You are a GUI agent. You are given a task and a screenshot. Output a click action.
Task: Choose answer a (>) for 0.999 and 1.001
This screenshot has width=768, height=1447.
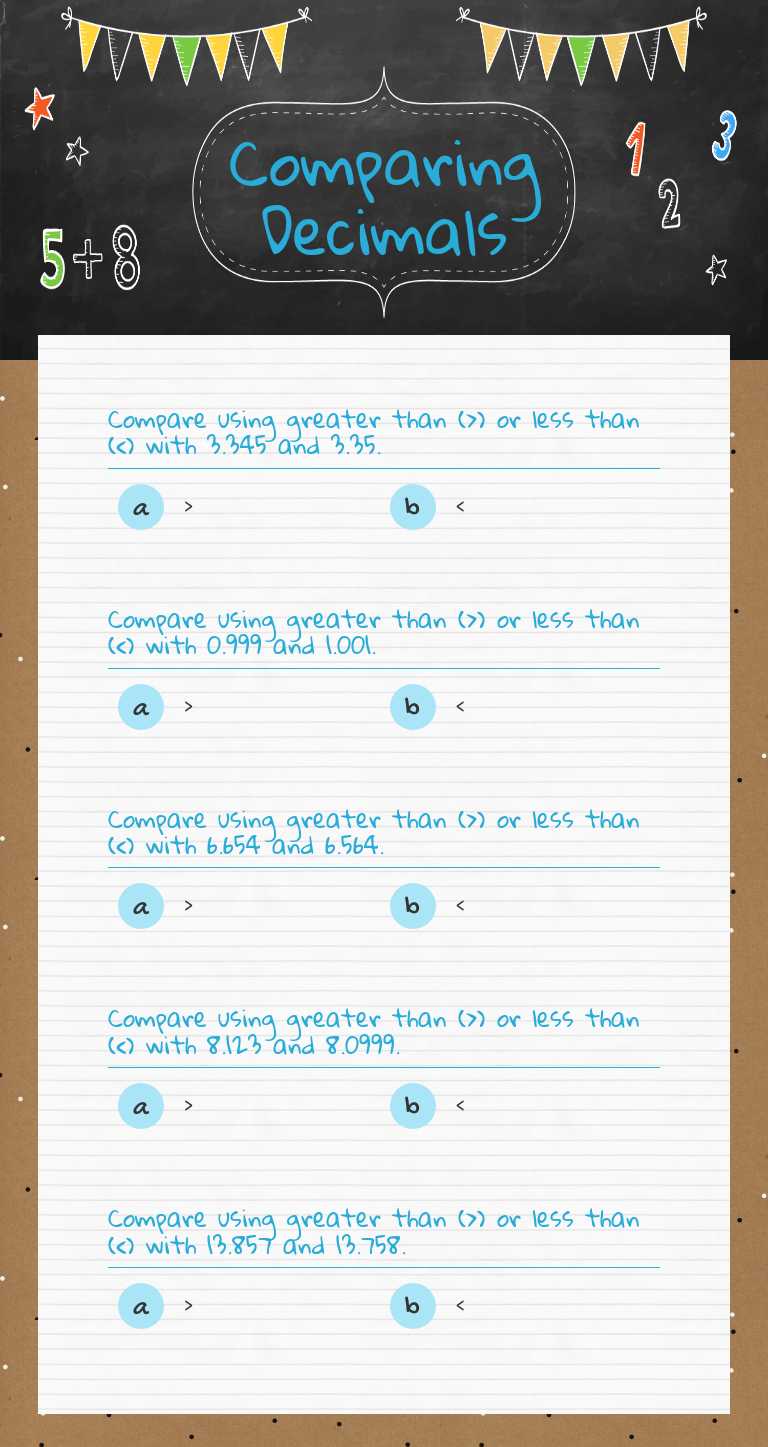click(x=141, y=707)
